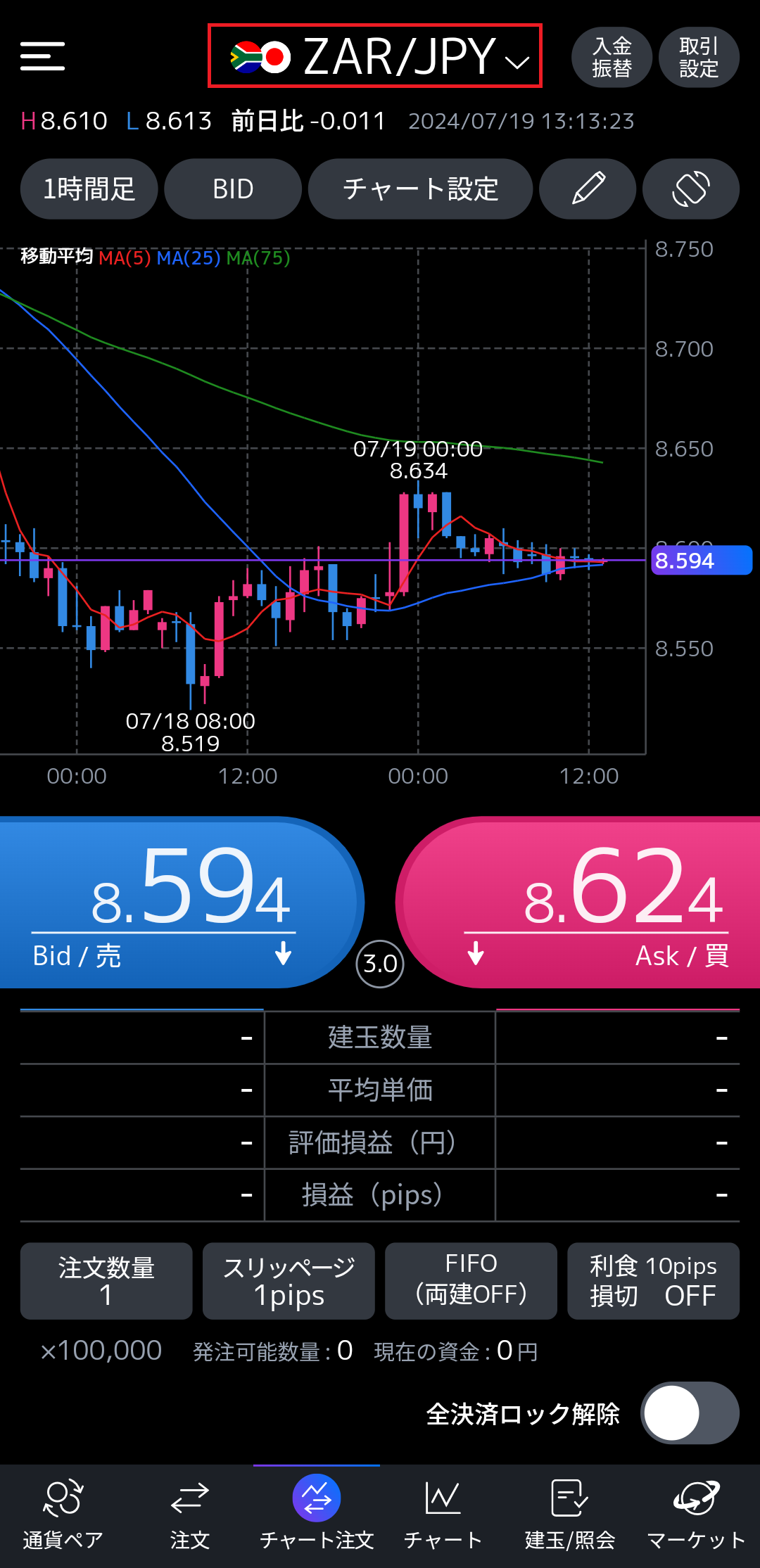Toggle 全決済ロック解除 switch

689,1413
